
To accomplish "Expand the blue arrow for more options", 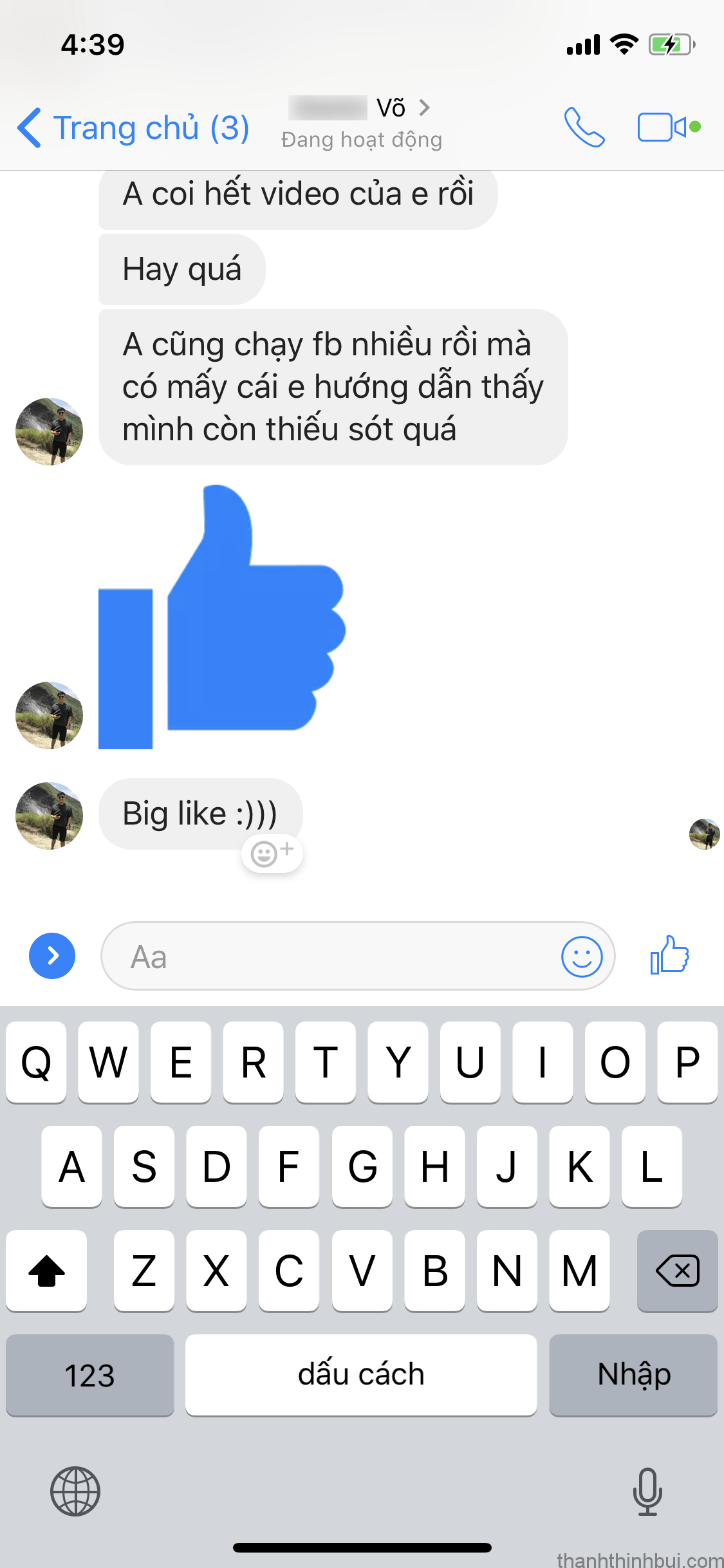I will 52,956.
